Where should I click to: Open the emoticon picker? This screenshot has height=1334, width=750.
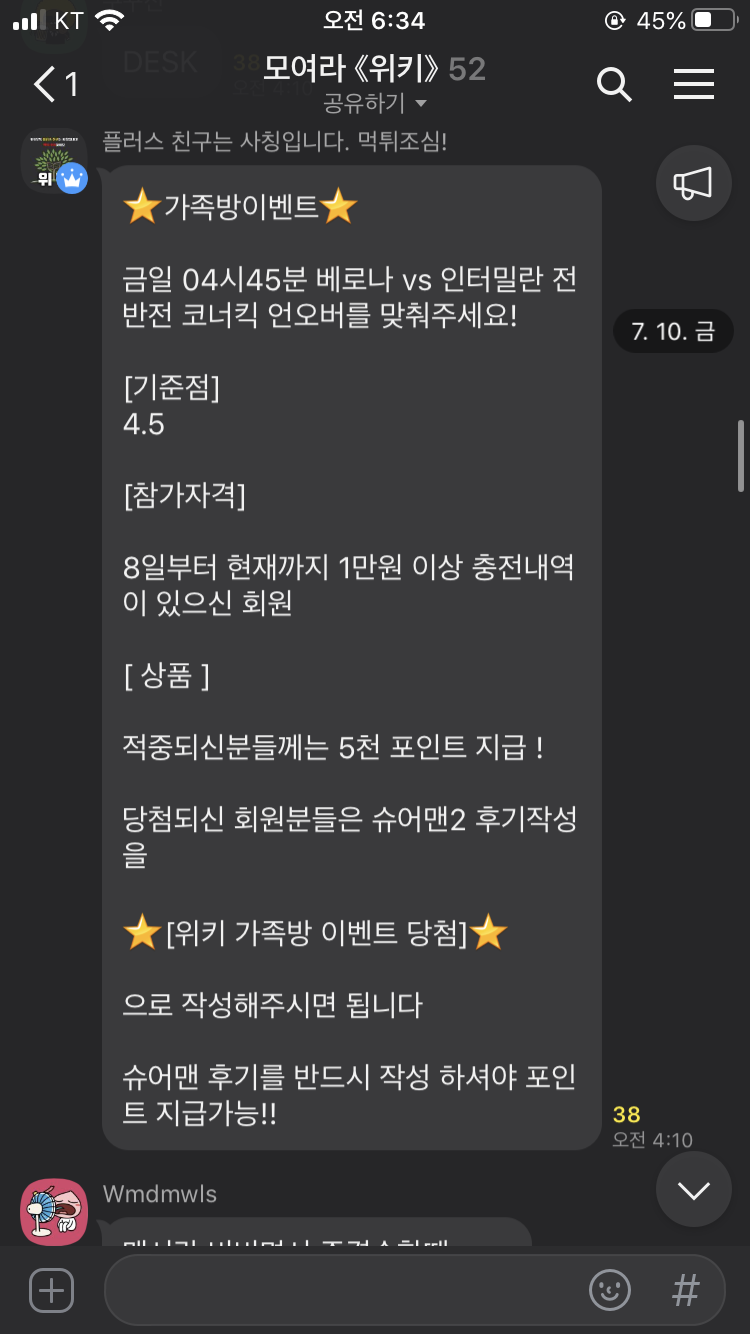pyautogui.click(x=610, y=1290)
